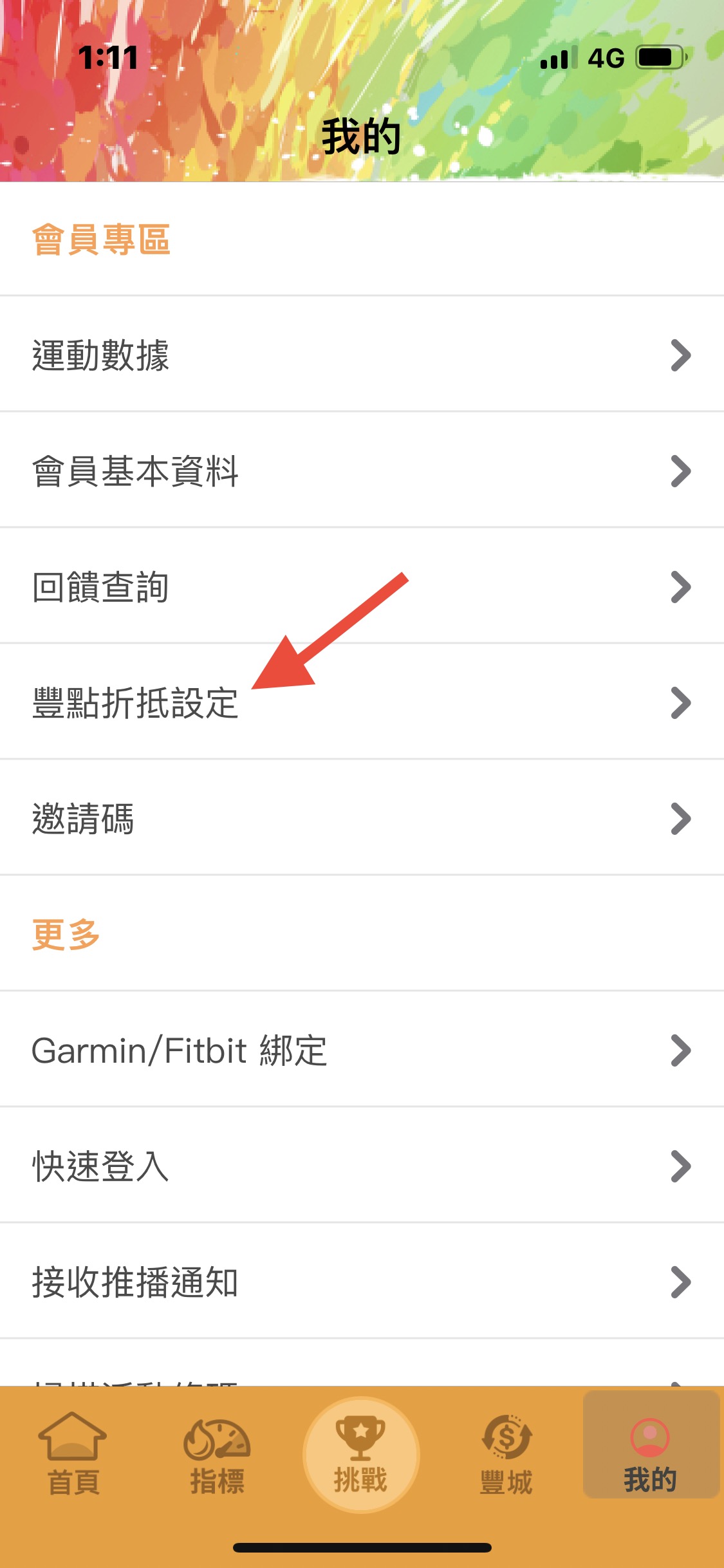Open 回饋查詢 row
Image resolution: width=724 pixels, height=1568 pixels.
pos(360,586)
